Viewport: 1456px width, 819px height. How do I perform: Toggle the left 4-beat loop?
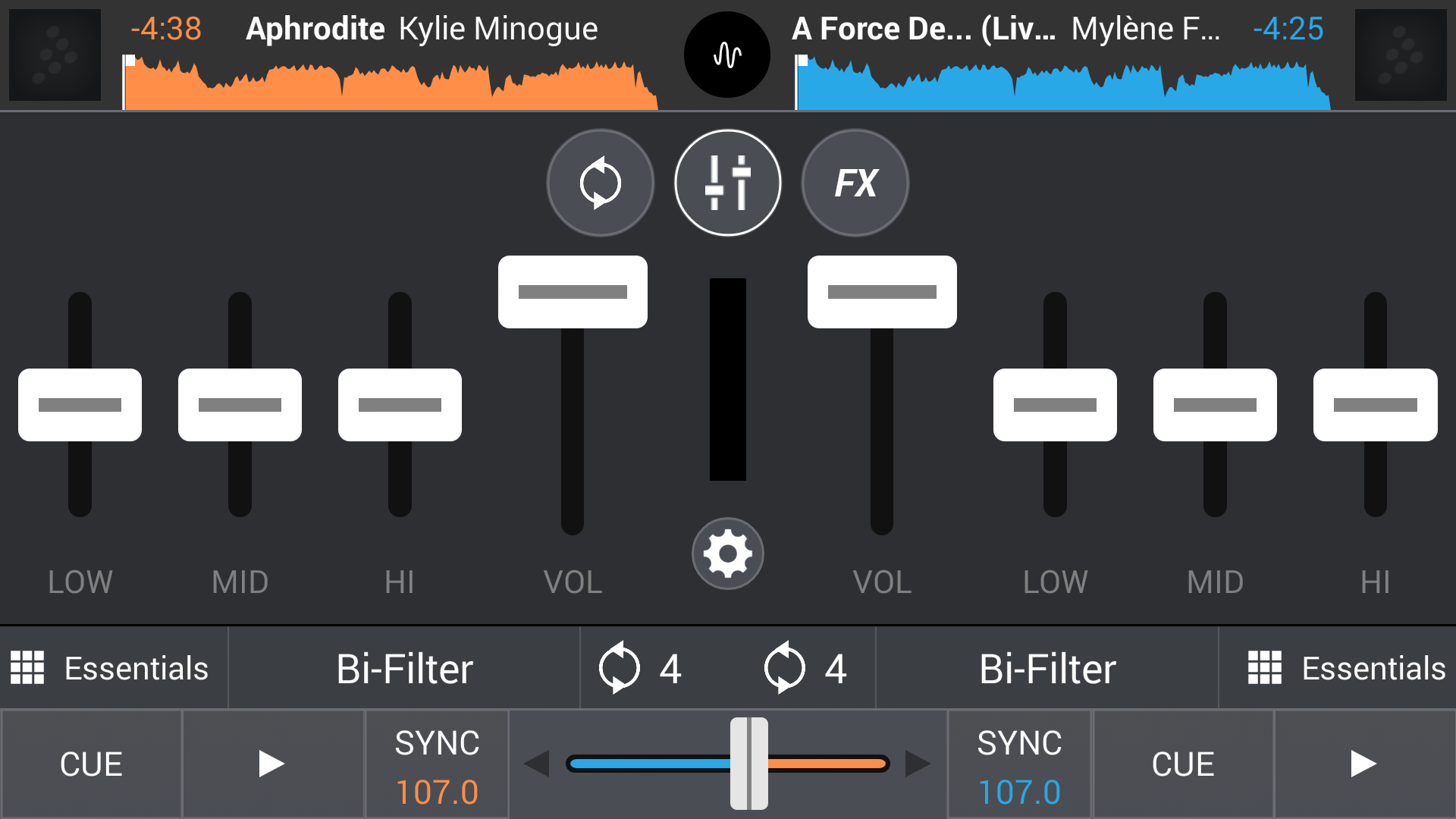(x=641, y=668)
